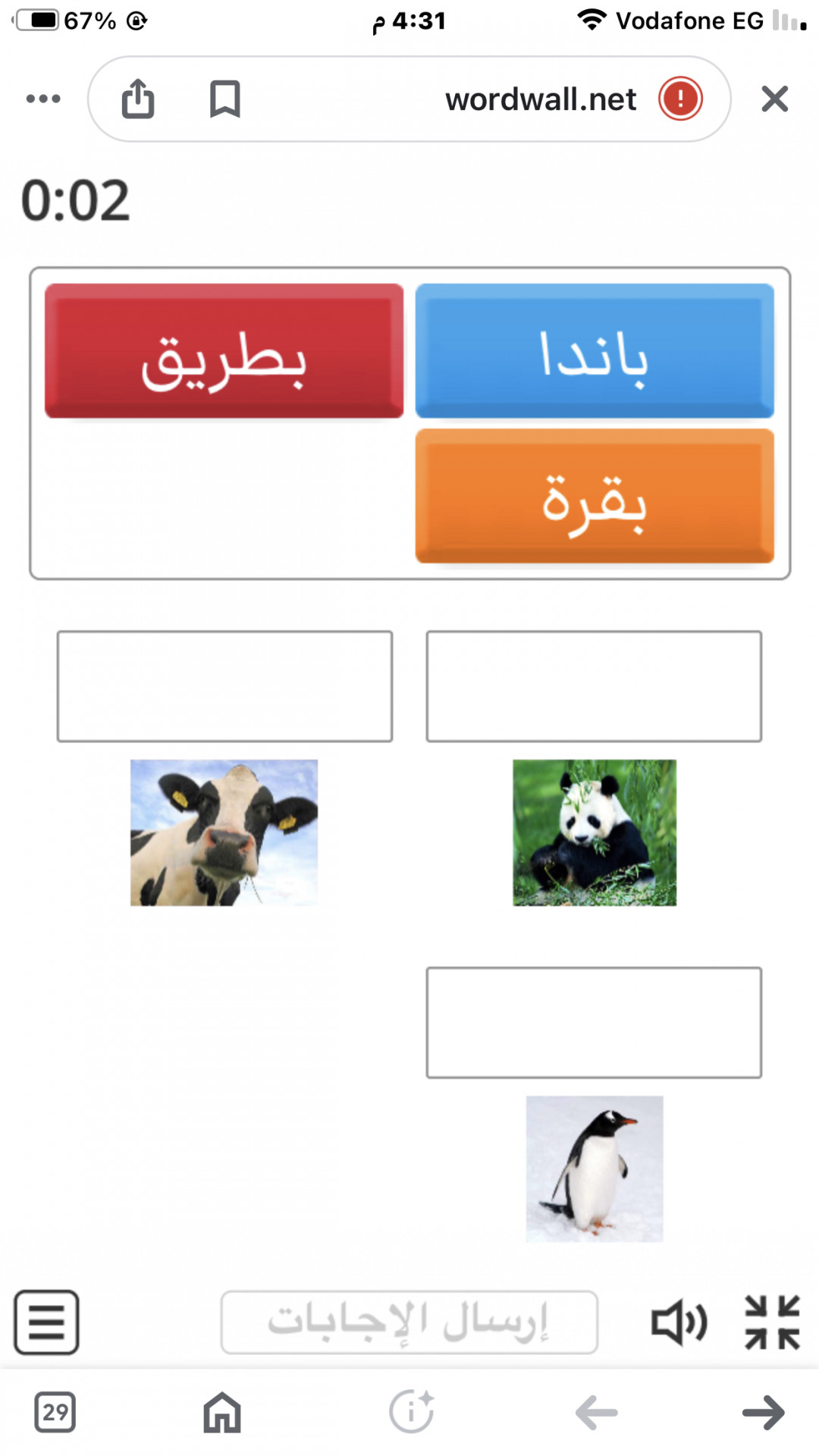
Task: Go to the browser home page
Action: (x=222, y=1412)
